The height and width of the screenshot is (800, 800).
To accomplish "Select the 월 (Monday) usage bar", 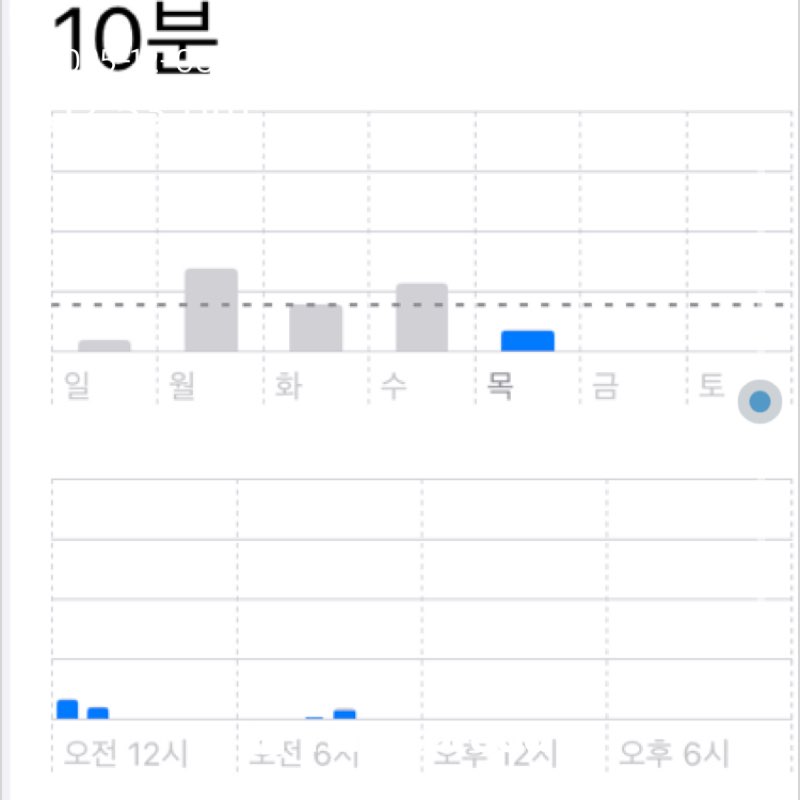I will pyautogui.click(x=211, y=311).
